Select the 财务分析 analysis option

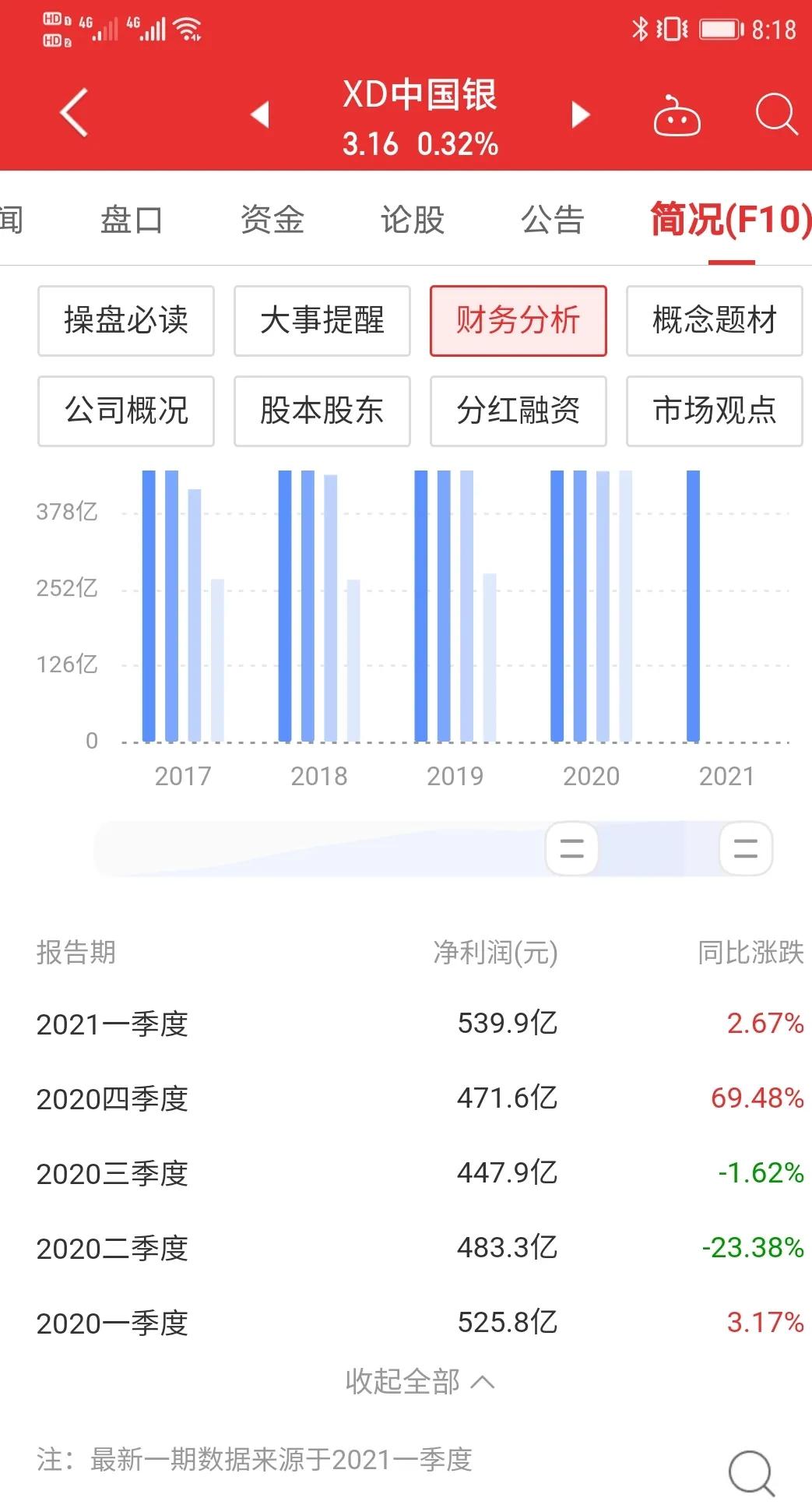click(x=518, y=320)
